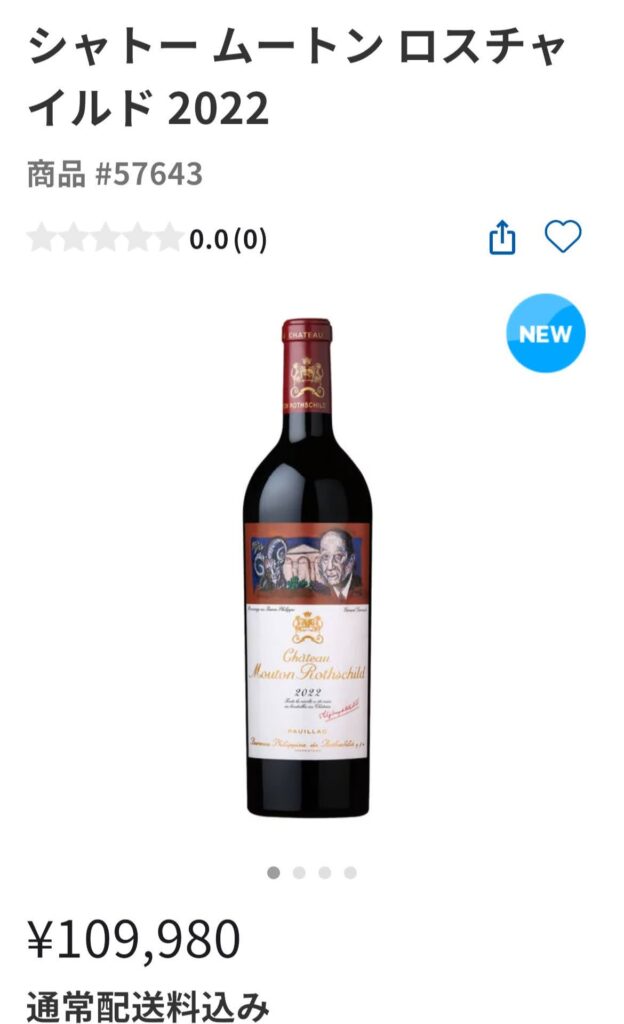Open the star rating reviews
This screenshot has width=624, height=1024.
[x=146, y=239]
